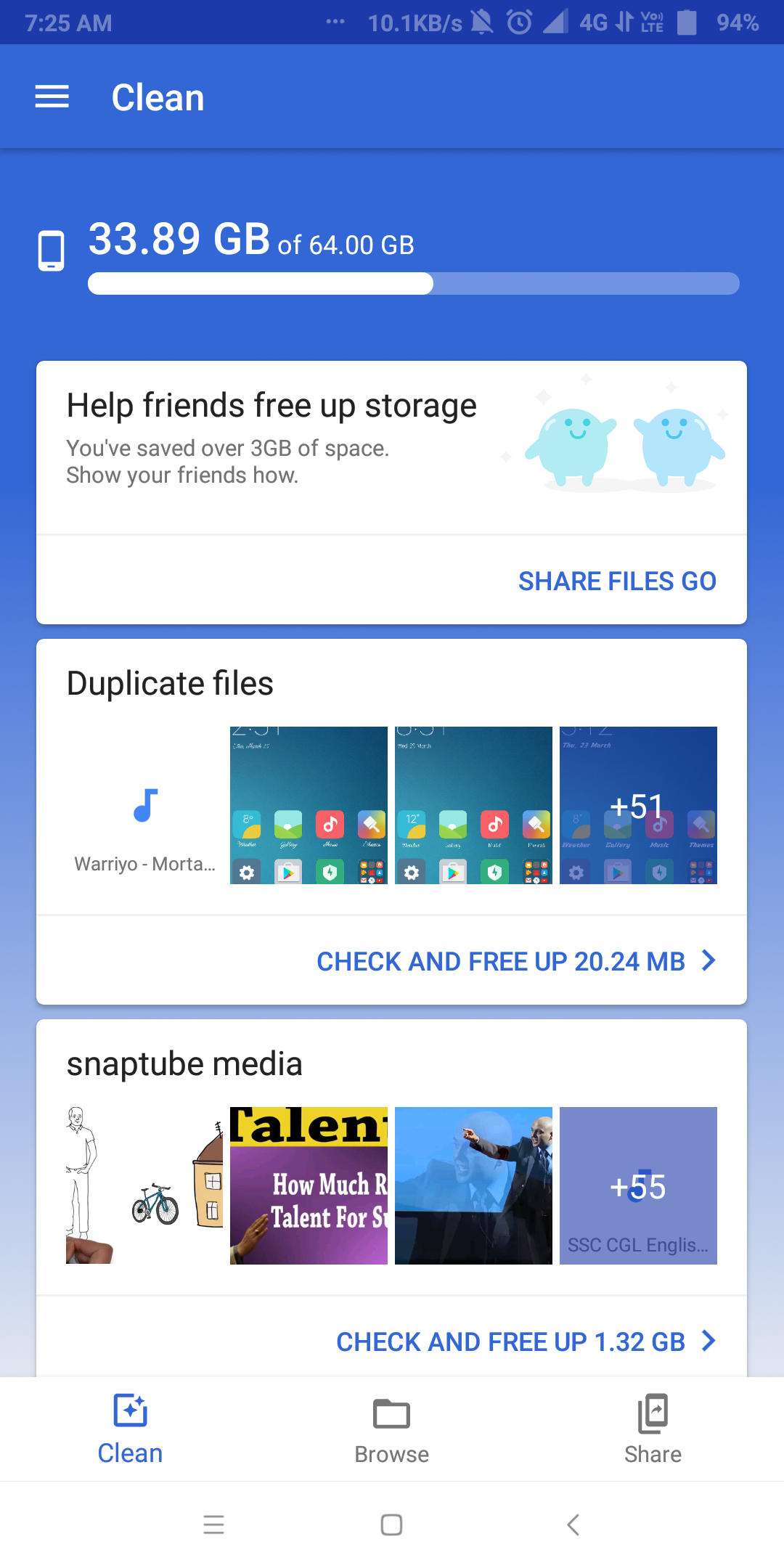Screen dimensions: 784x1568
Task: Open the hamburger navigation drawer
Action: tap(52, 97)
